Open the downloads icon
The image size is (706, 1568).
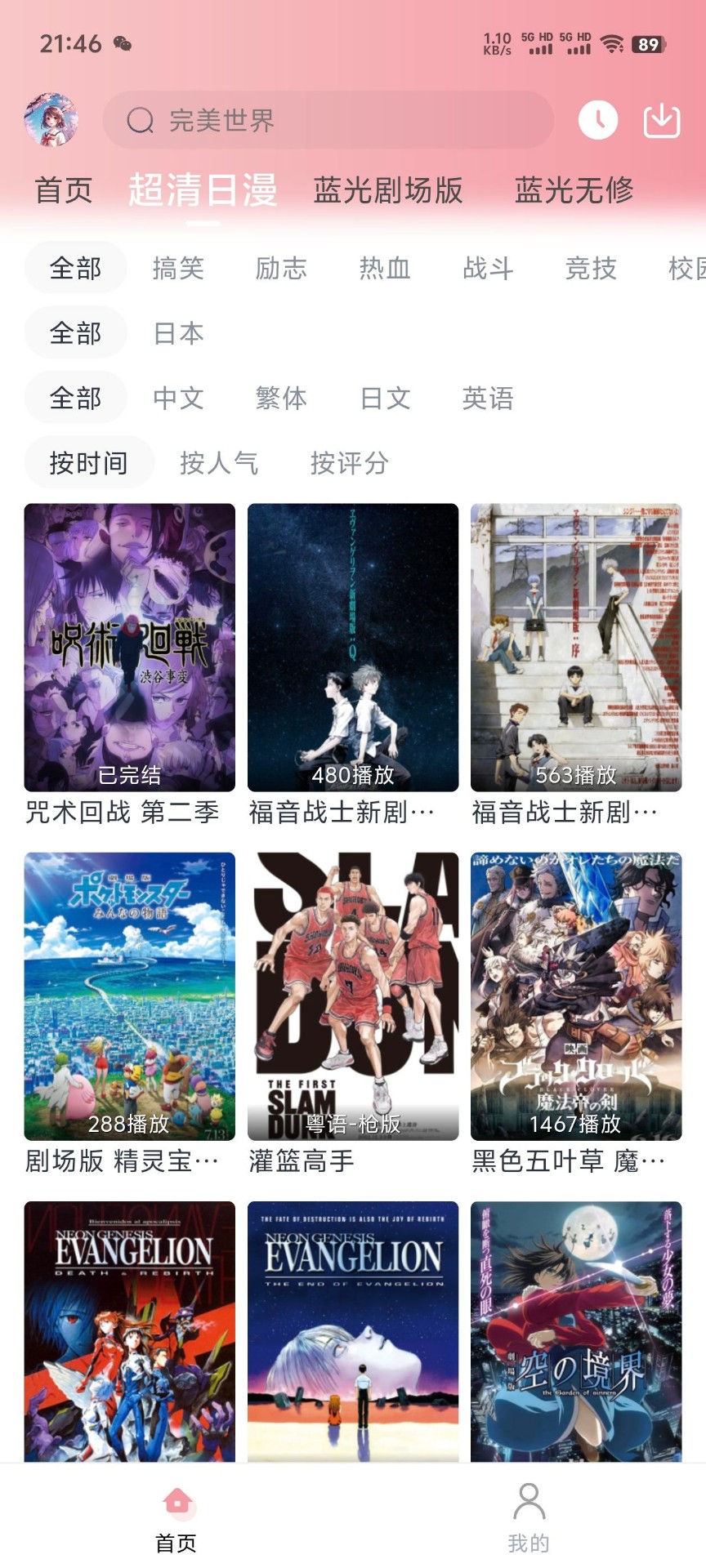(661, 120)
